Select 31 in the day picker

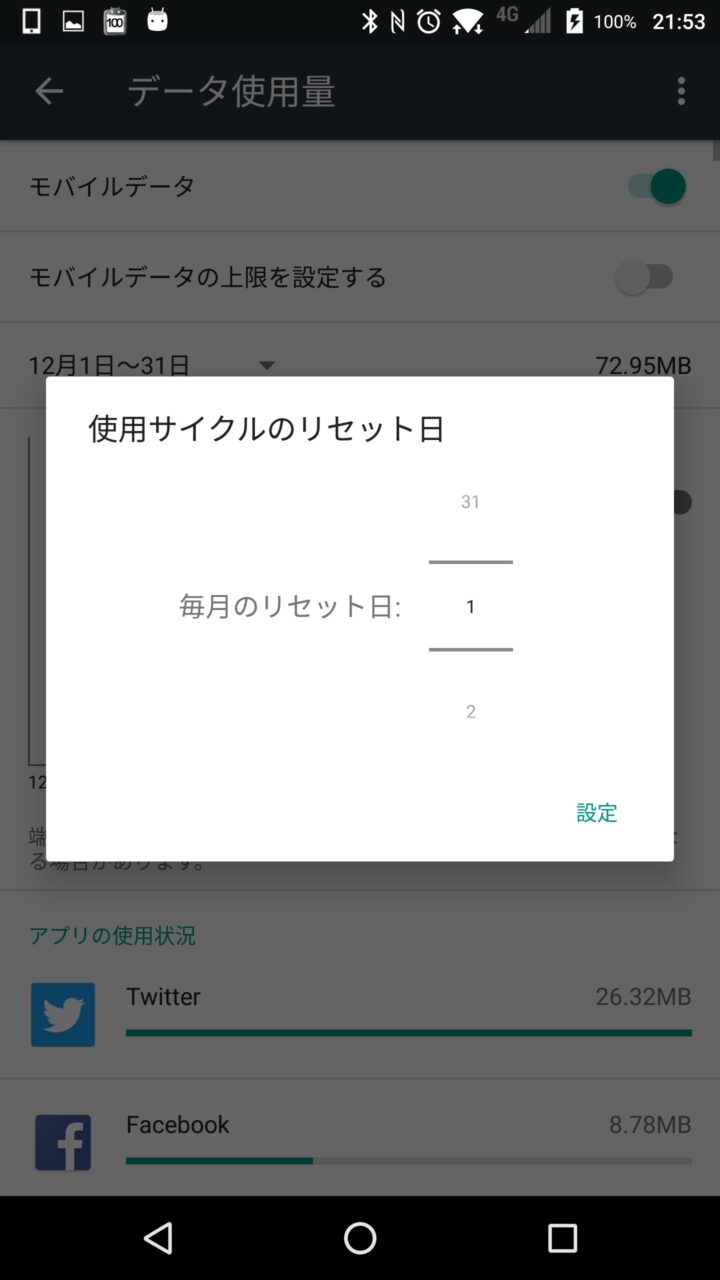coord(470,502)
